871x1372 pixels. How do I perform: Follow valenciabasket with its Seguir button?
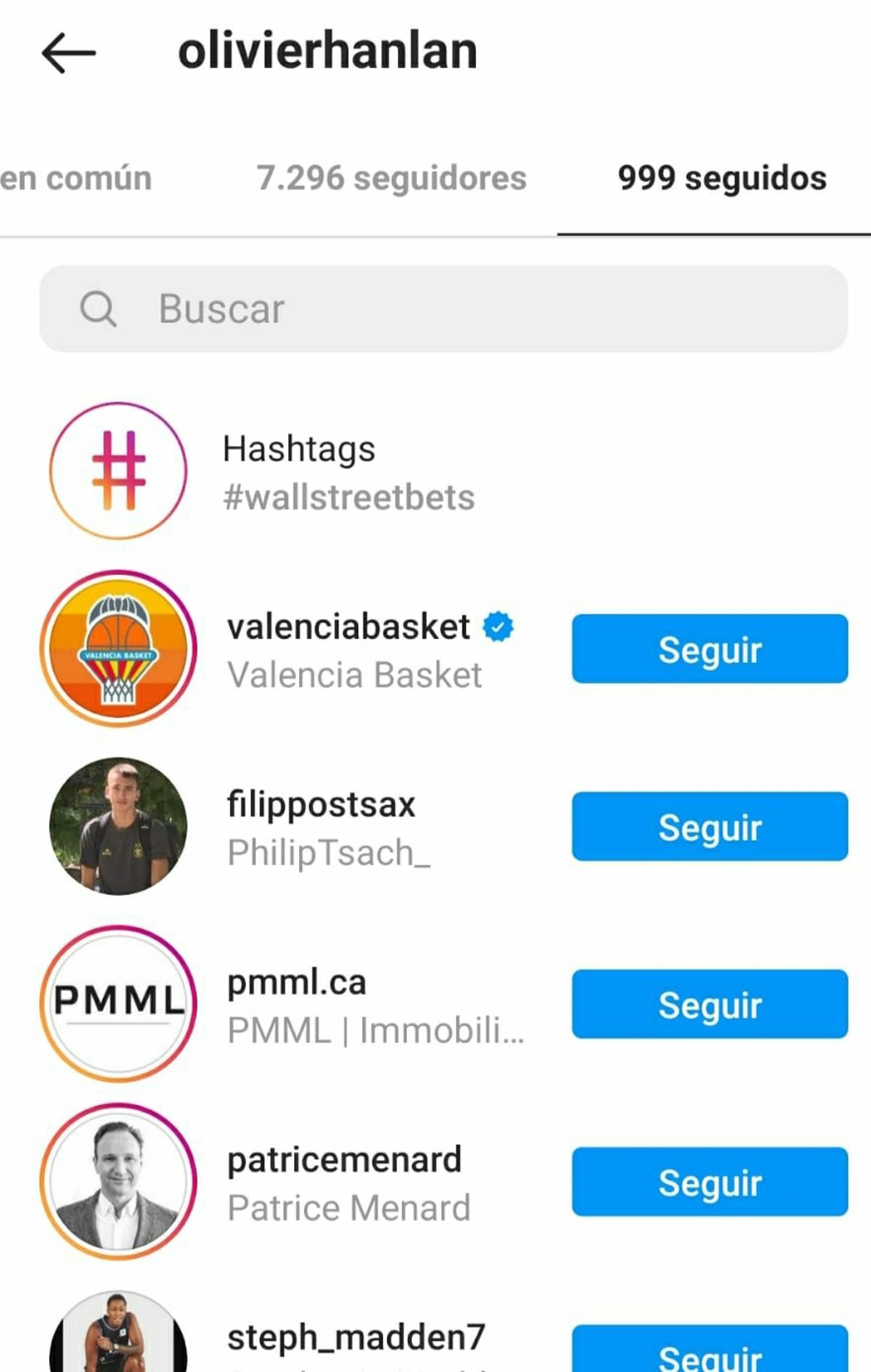point(709,649)
